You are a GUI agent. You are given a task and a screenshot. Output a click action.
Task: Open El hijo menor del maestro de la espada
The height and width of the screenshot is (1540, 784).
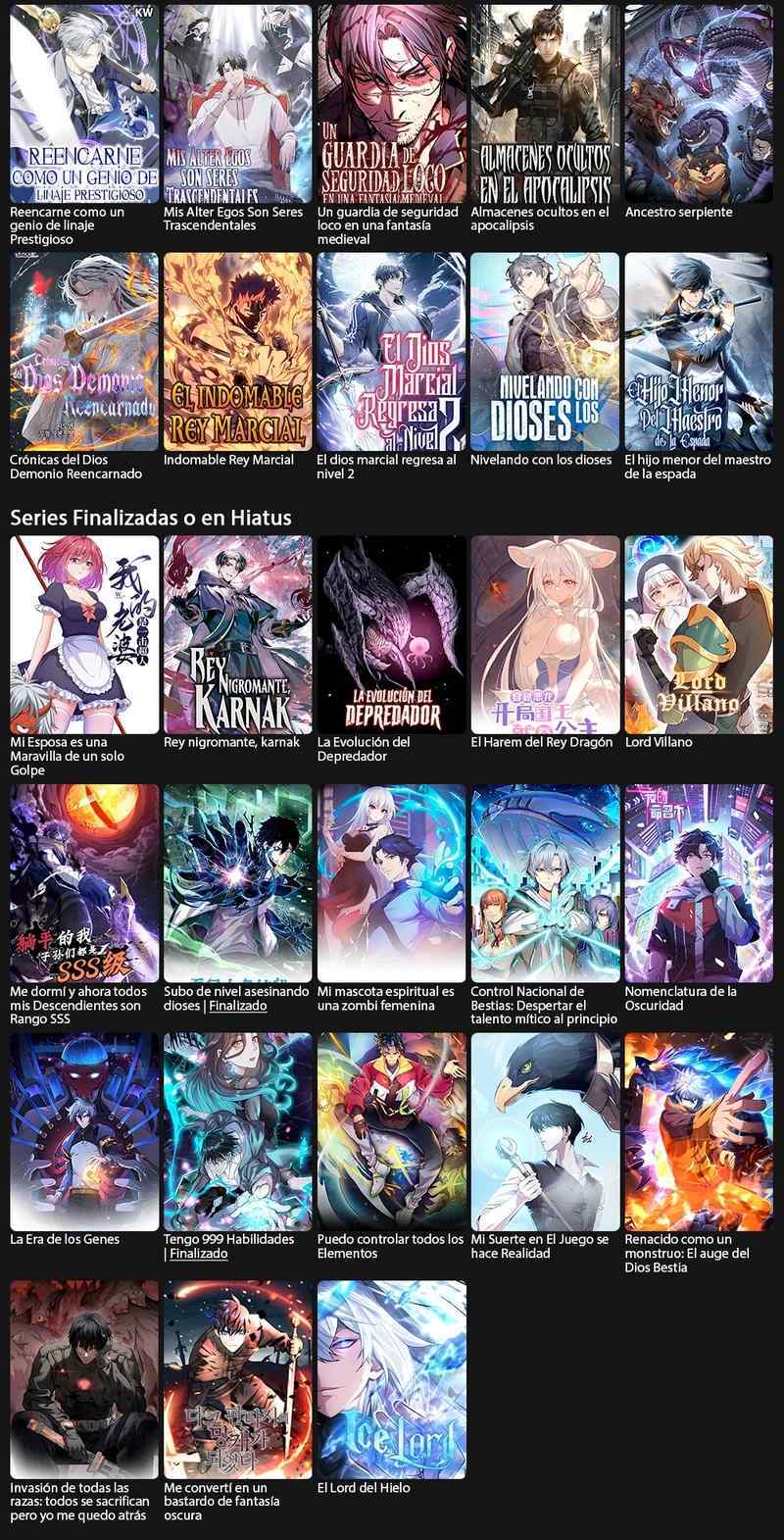[699, 352]
